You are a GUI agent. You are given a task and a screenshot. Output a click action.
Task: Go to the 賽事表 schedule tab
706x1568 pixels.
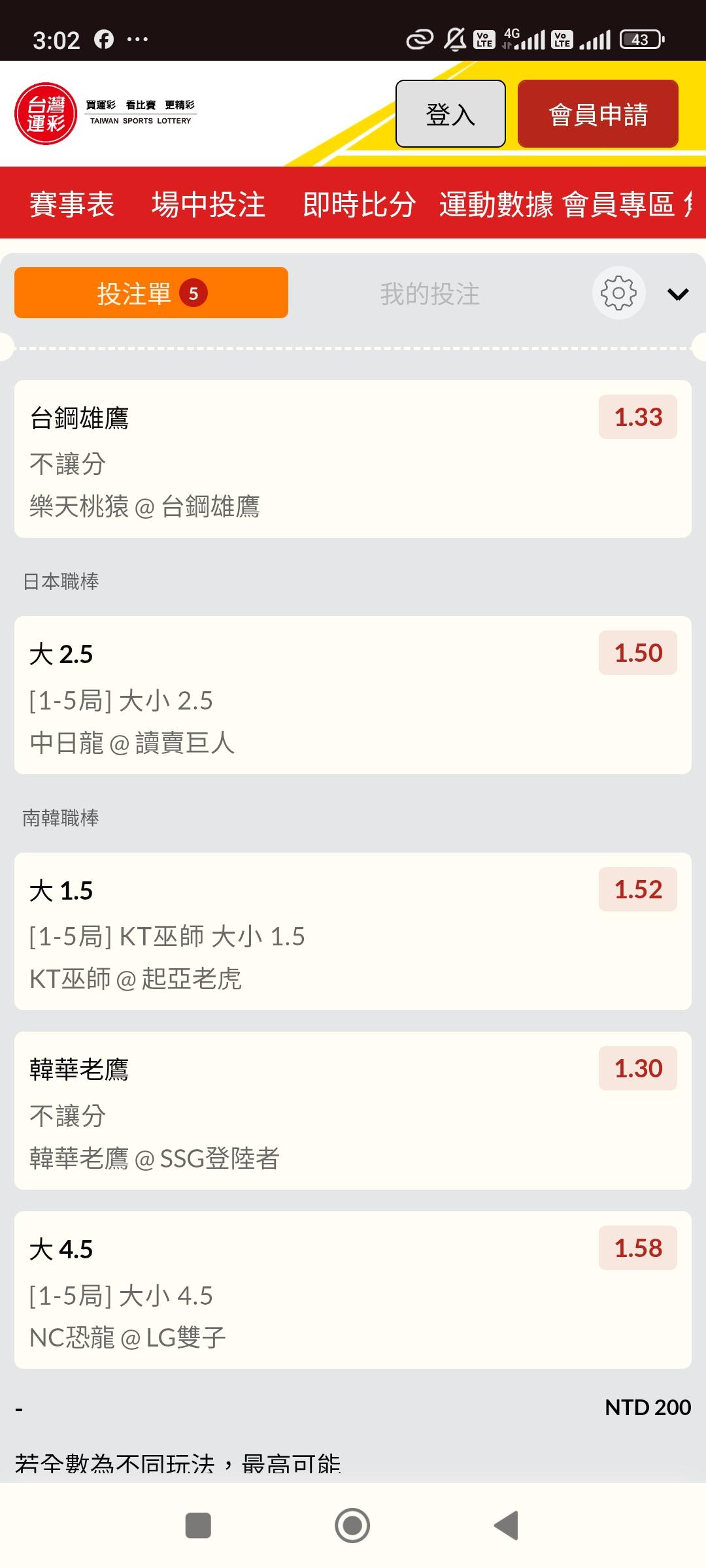pyautogui.click(x=72, y=204)
